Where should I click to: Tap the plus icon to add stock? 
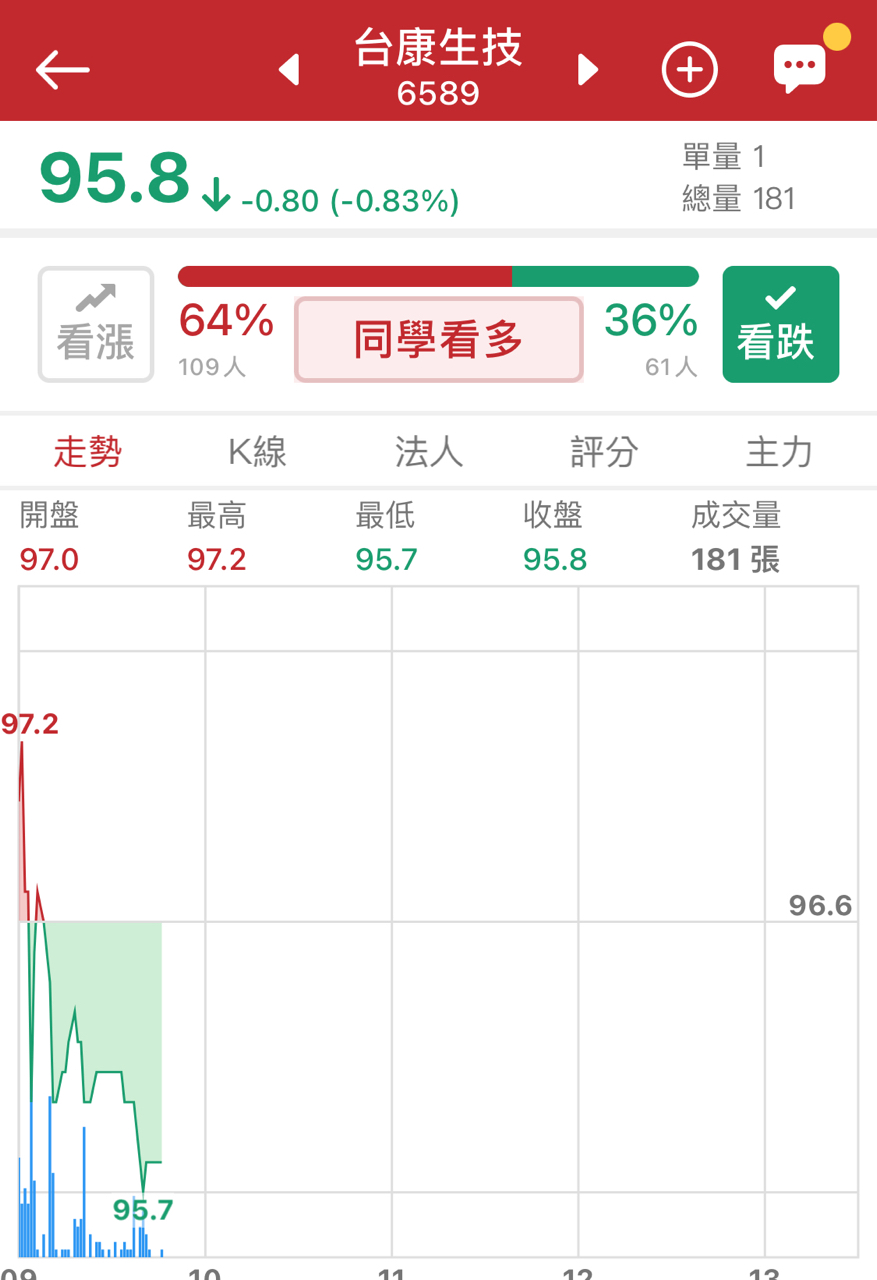689,69
